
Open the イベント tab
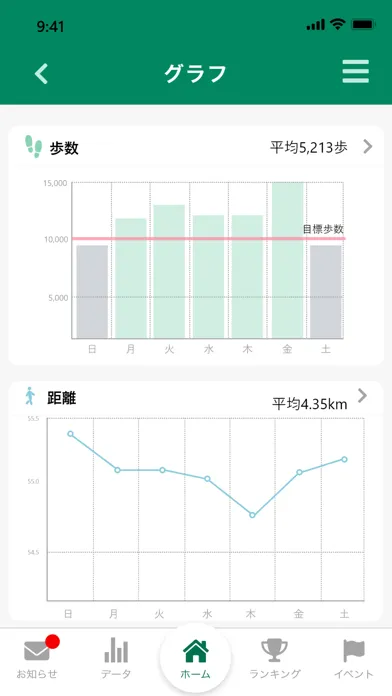pyautogui.click(x=354, y=659)
